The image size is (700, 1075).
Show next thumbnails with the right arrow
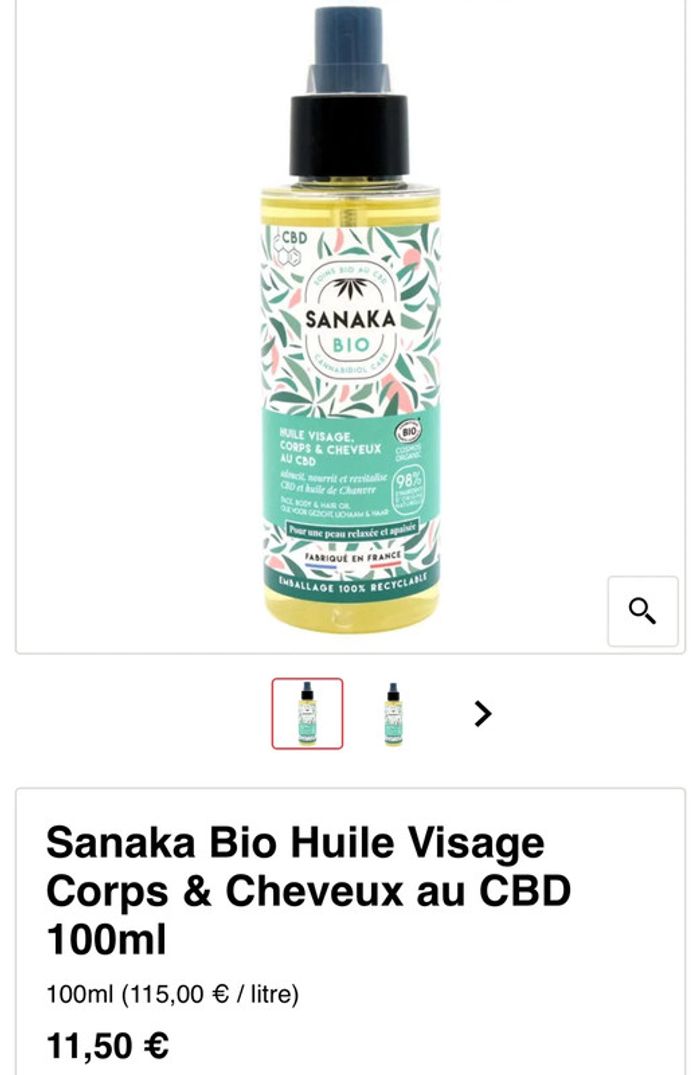pyautogui.click(x=483, y=713)
